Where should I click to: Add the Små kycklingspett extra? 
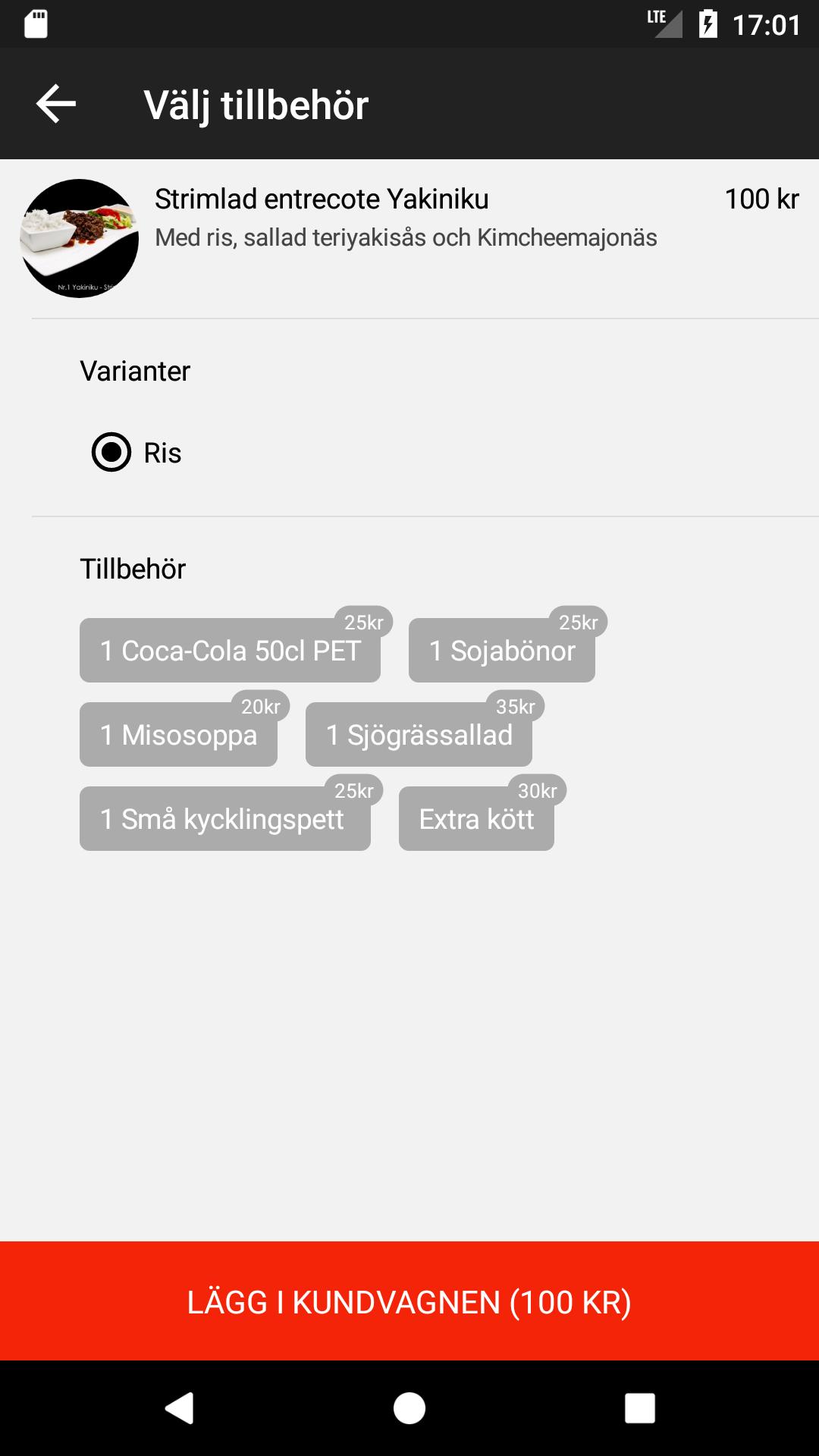click(224, 819)
